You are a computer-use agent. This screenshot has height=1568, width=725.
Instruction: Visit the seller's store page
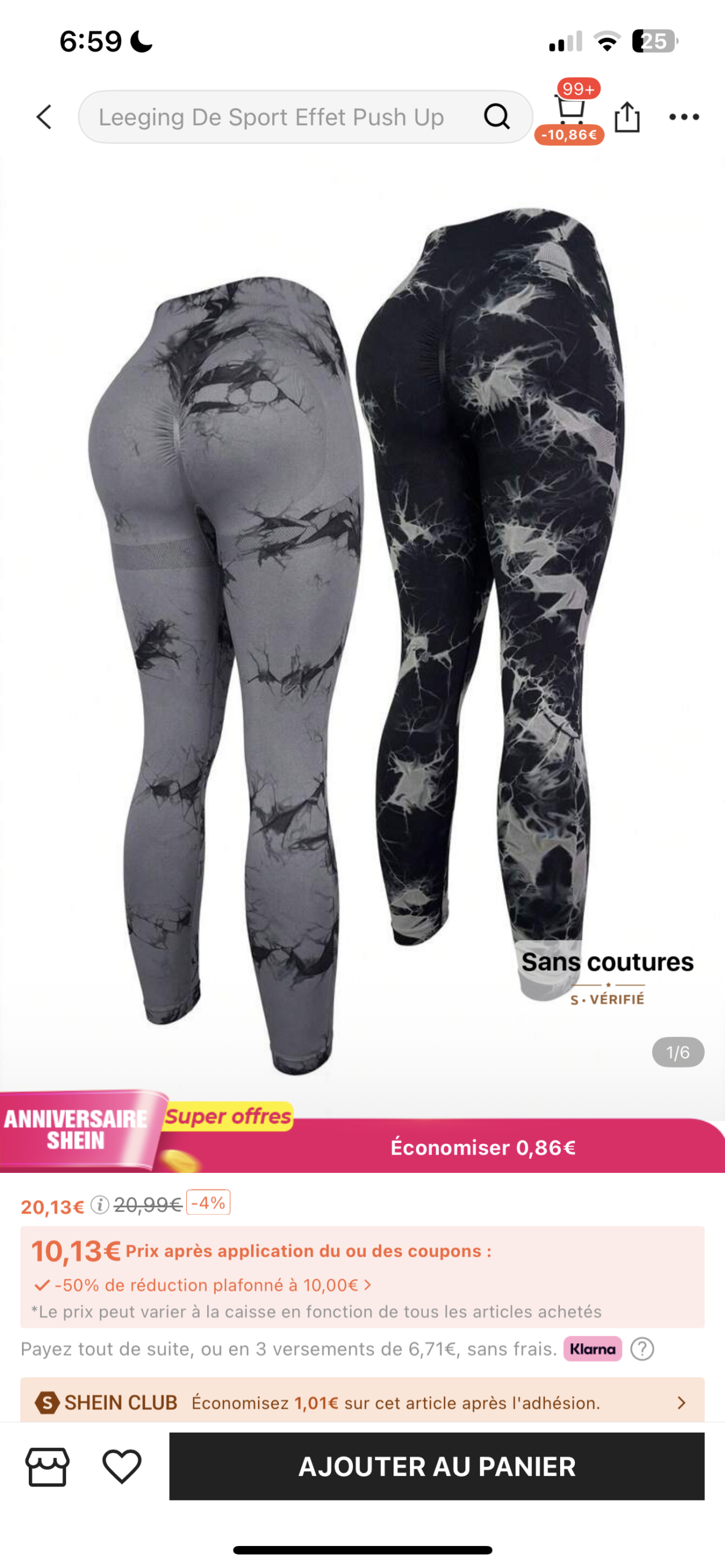point(47,1466)
